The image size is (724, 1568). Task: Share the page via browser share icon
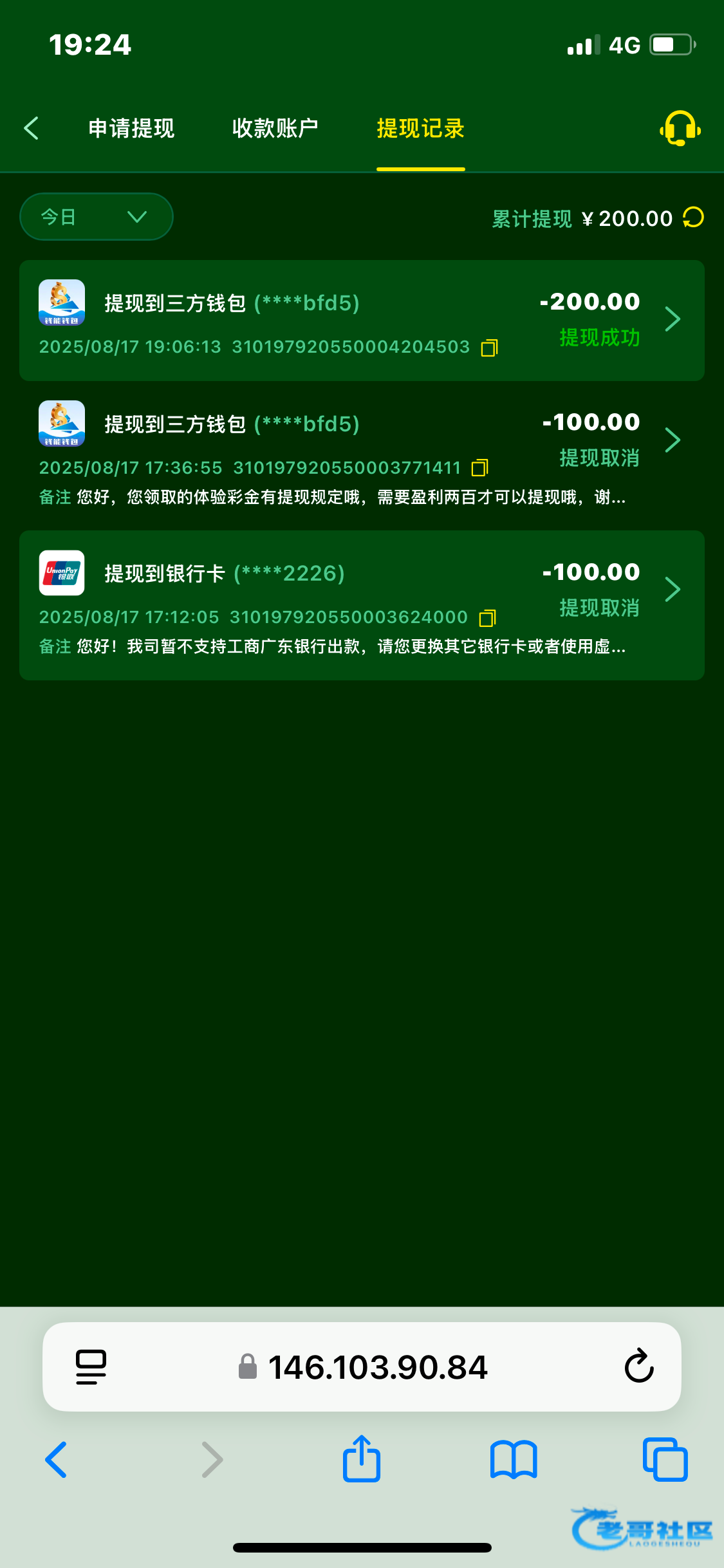point(362,1459)
